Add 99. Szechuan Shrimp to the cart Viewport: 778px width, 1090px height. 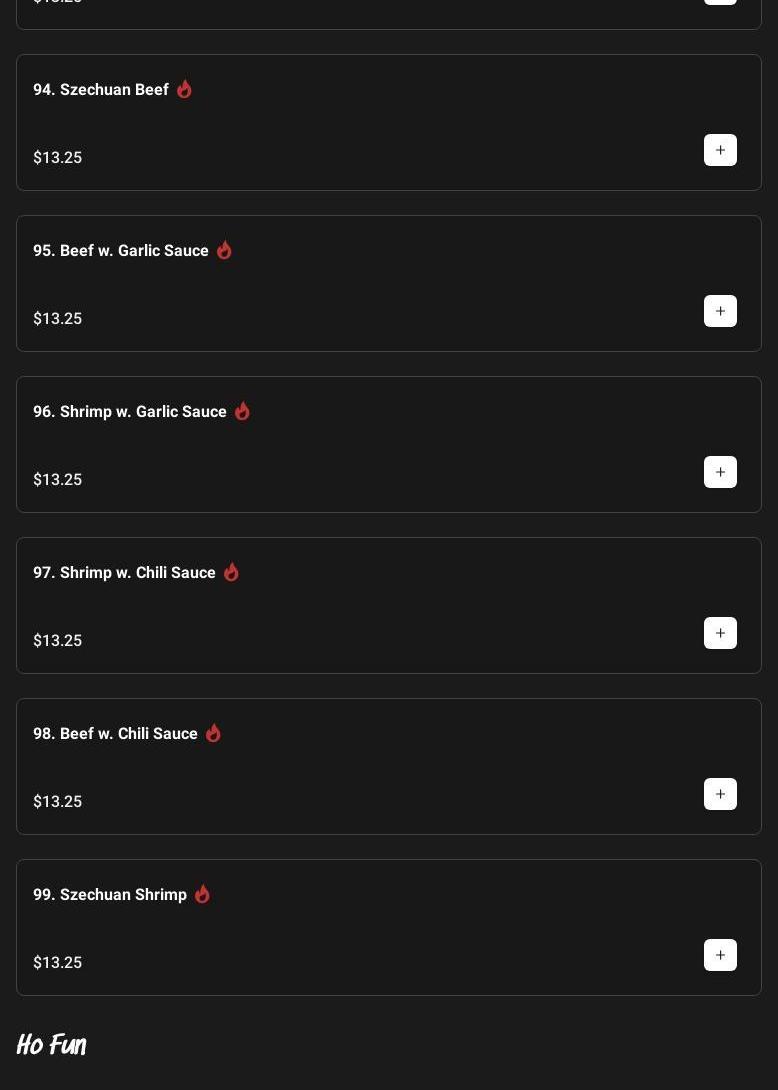click(720, 955)
